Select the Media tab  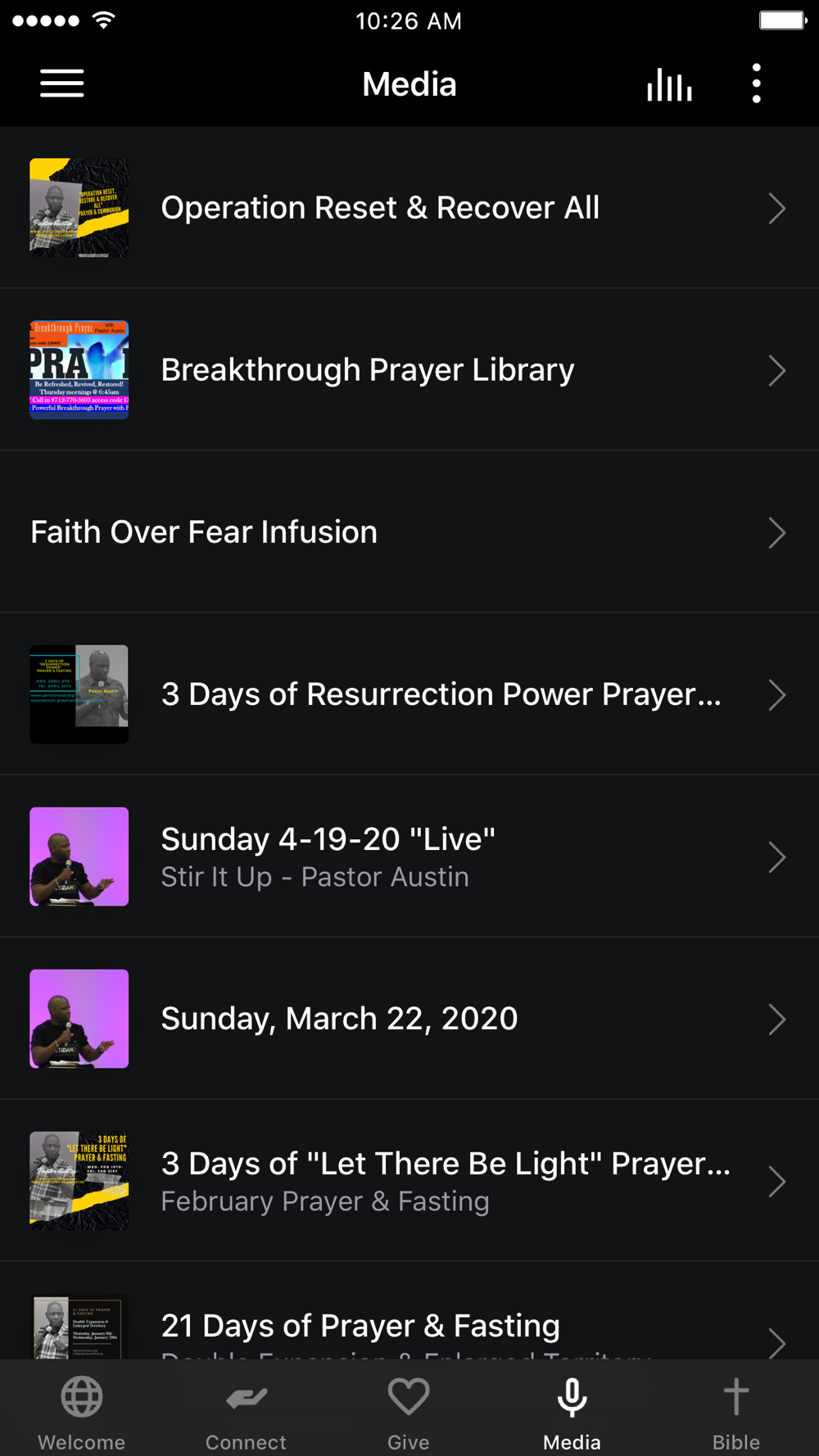(572, 1412)
